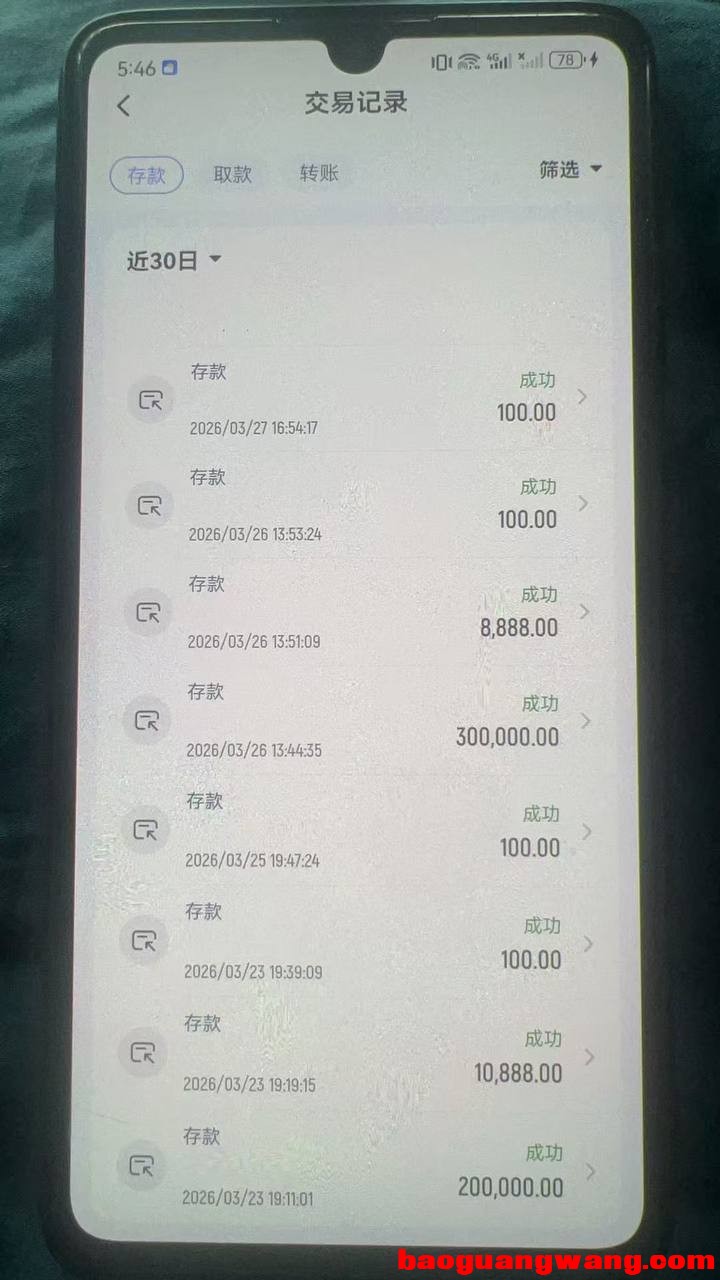
Task: Open the 筛选 filter dropdown
Action: pyautogui.click(x=570, y=170)
